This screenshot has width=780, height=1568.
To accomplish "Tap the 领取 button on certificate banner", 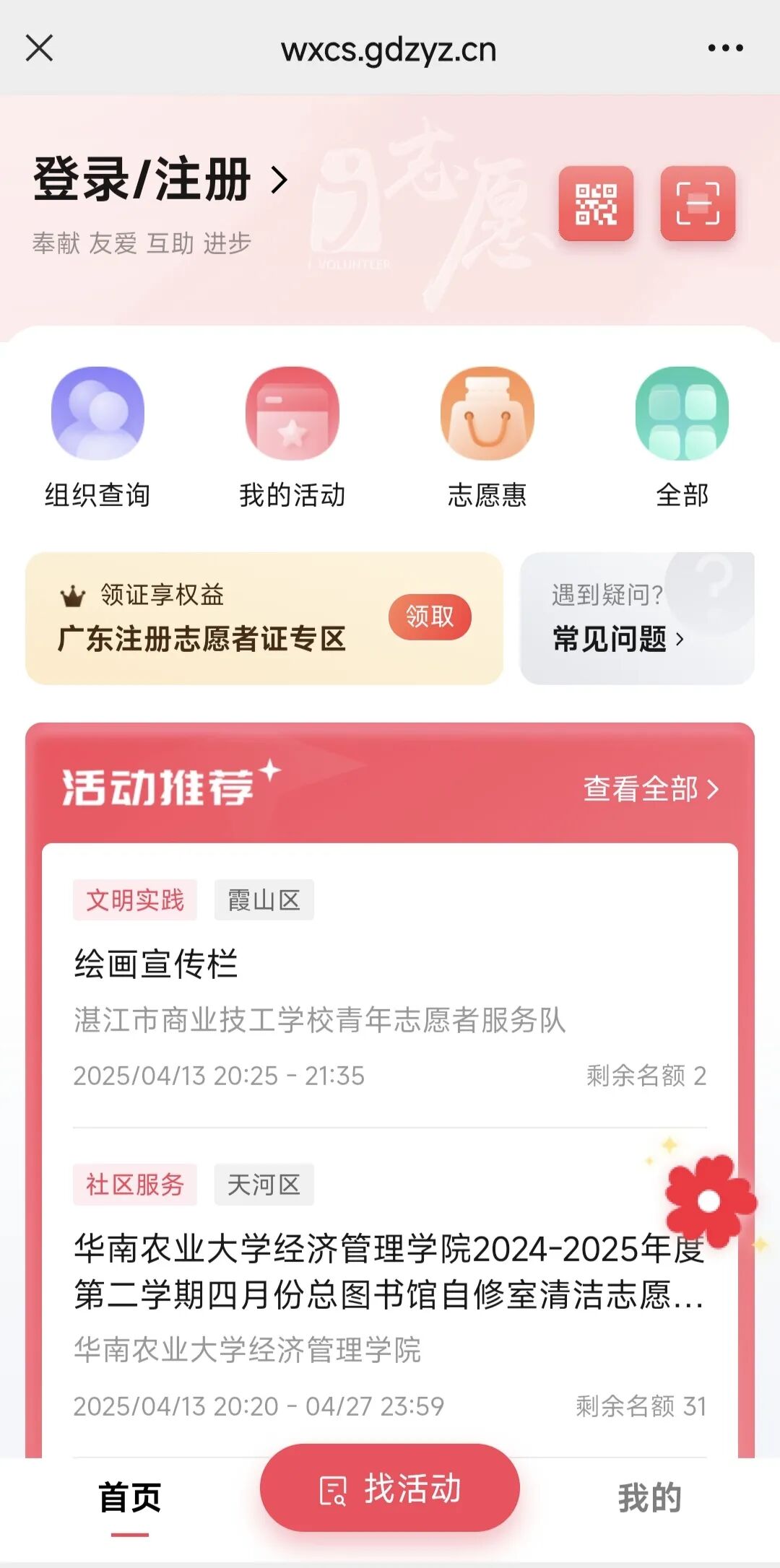I will (430, 617).
